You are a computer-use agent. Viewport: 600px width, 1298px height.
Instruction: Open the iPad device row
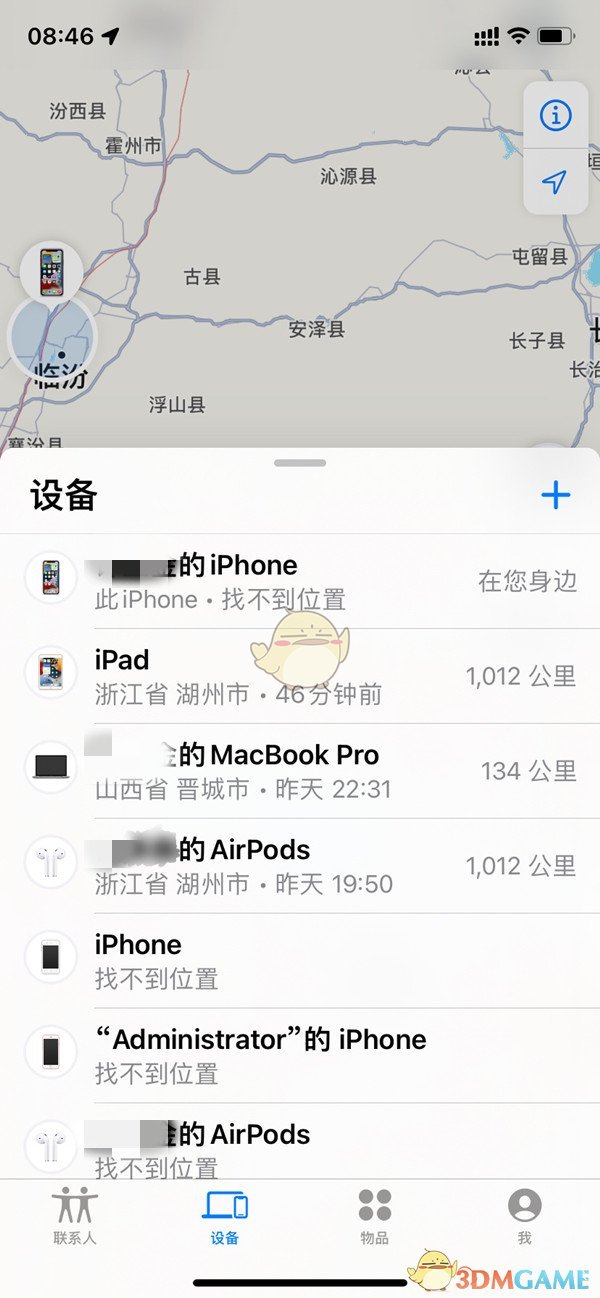point(300,676)
